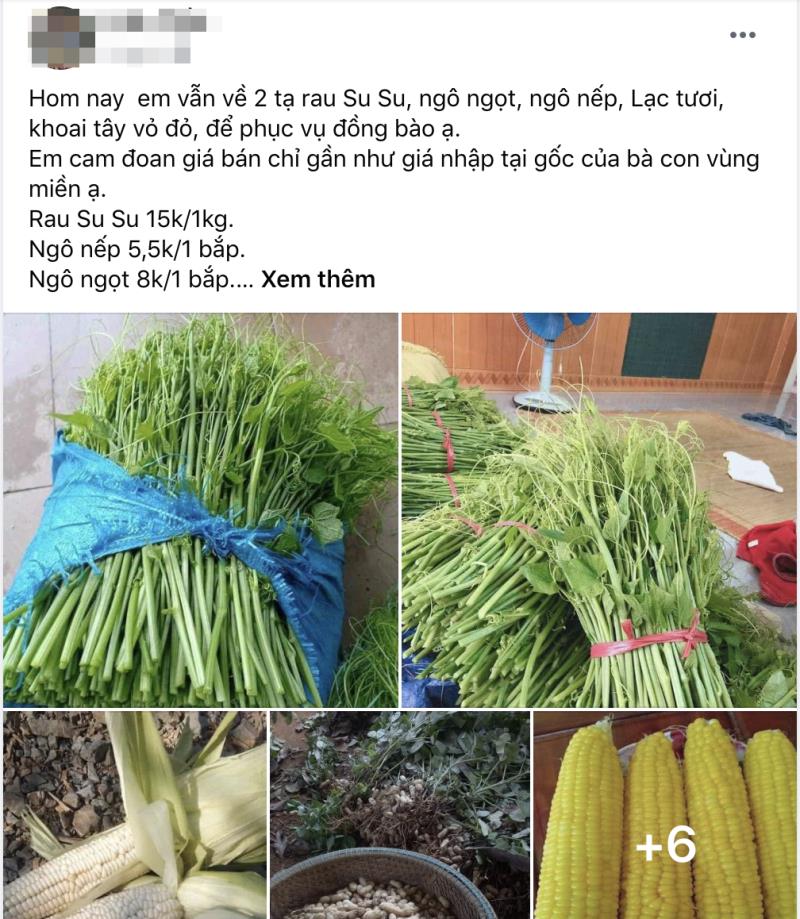The width and height of the screenshot is (800, 919).
Task: Open the +6 tile to see more photos
Action: pos(665,815)
